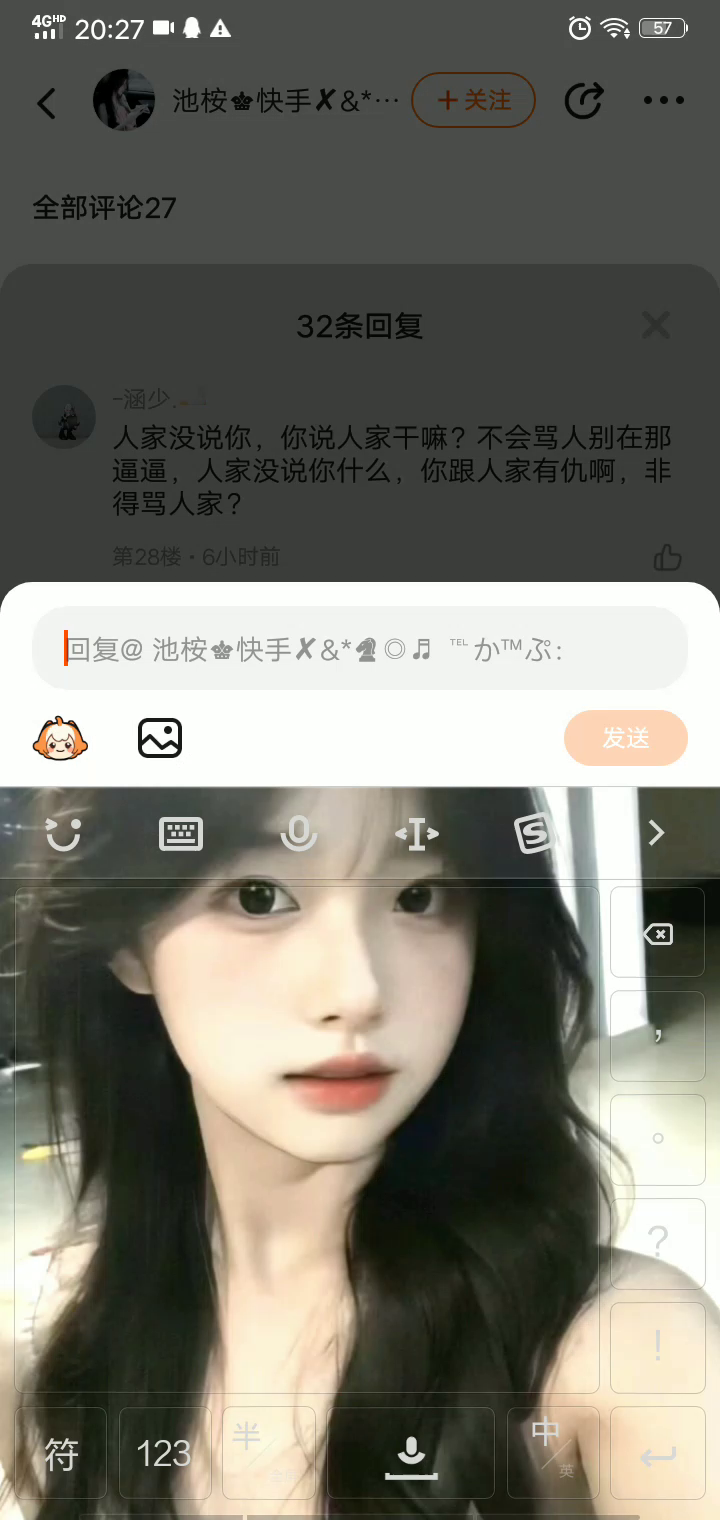
Task: Send the reply with 发送 button
Action: point(626,738)
